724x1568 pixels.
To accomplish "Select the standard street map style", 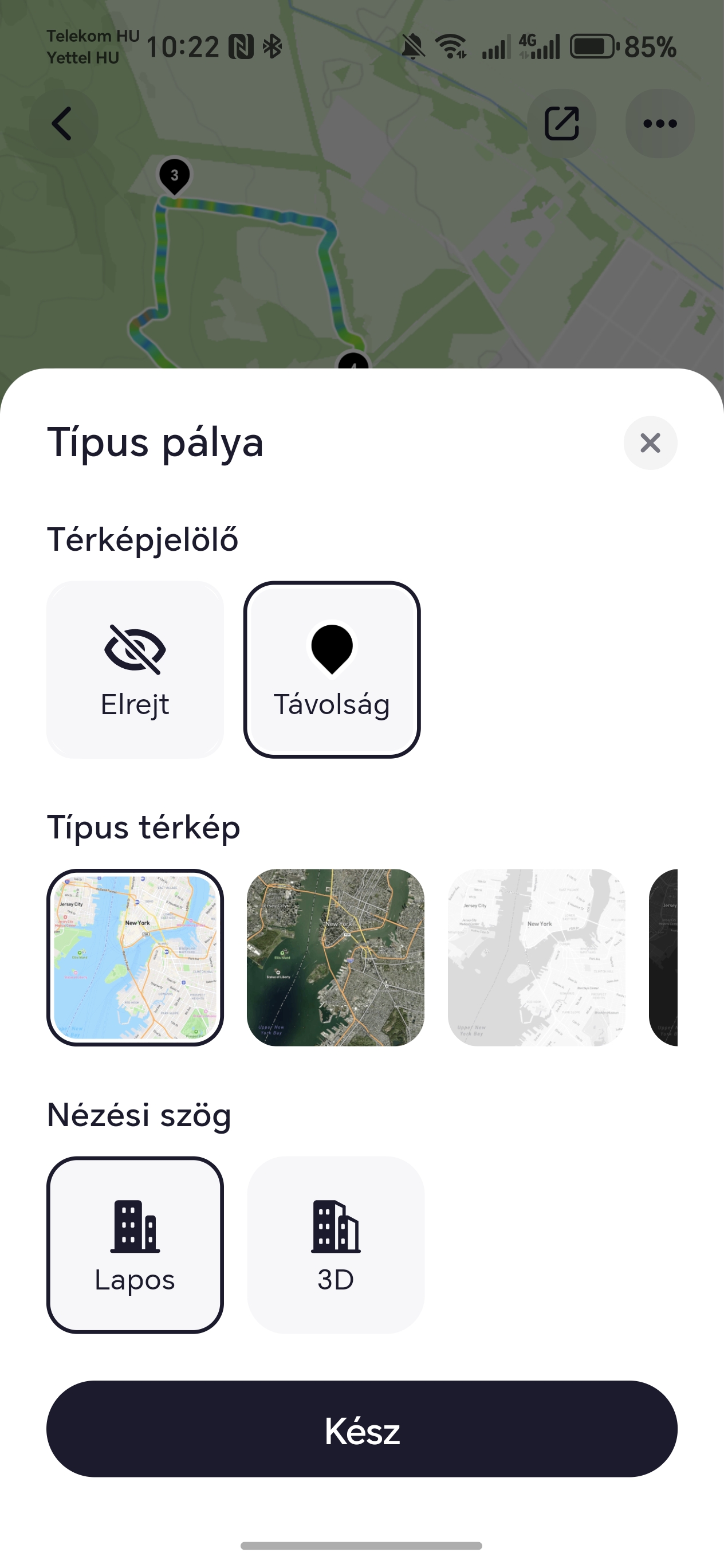I will pyautogui.click(x=135, y=958).
